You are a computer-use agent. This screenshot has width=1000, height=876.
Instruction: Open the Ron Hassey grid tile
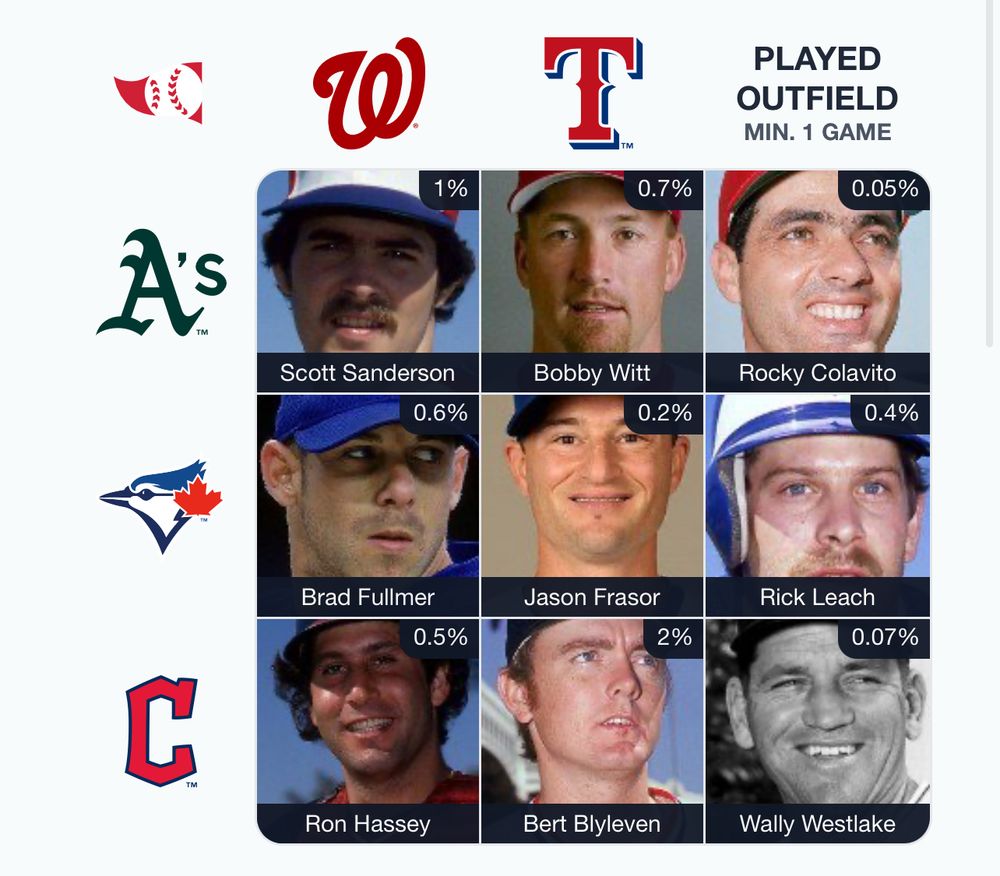click(x=368, y=731)
